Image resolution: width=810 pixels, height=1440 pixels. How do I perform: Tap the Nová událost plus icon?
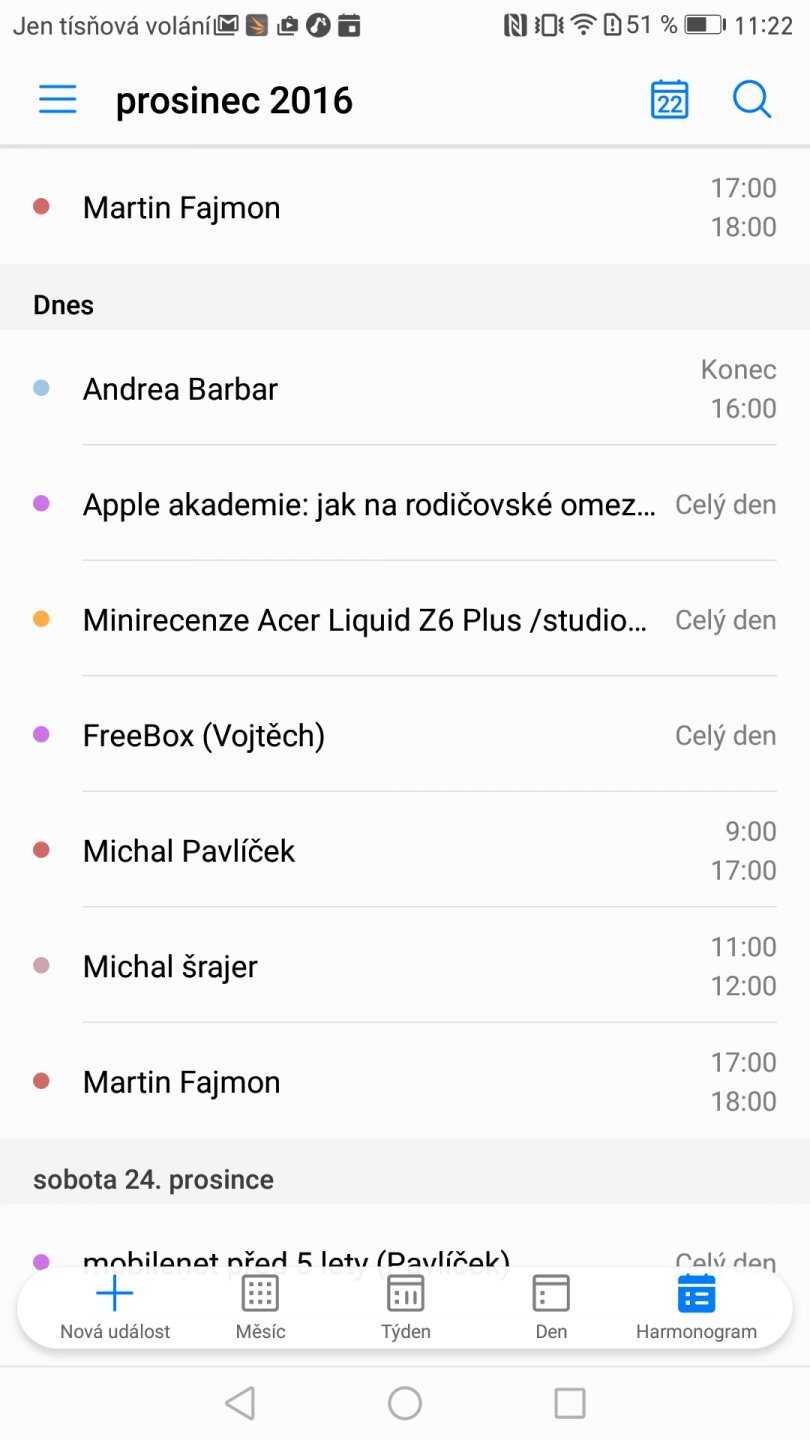[113, 1292]
